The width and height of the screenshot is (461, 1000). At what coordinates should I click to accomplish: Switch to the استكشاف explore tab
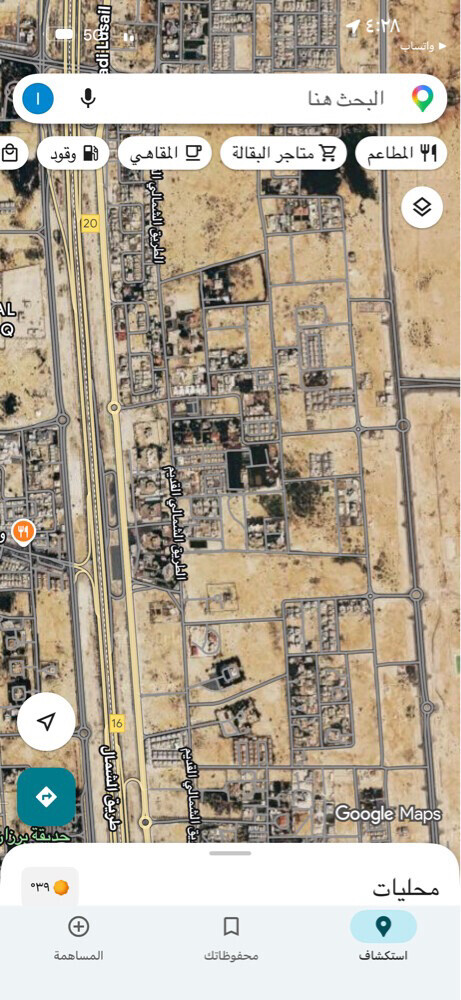383,936
